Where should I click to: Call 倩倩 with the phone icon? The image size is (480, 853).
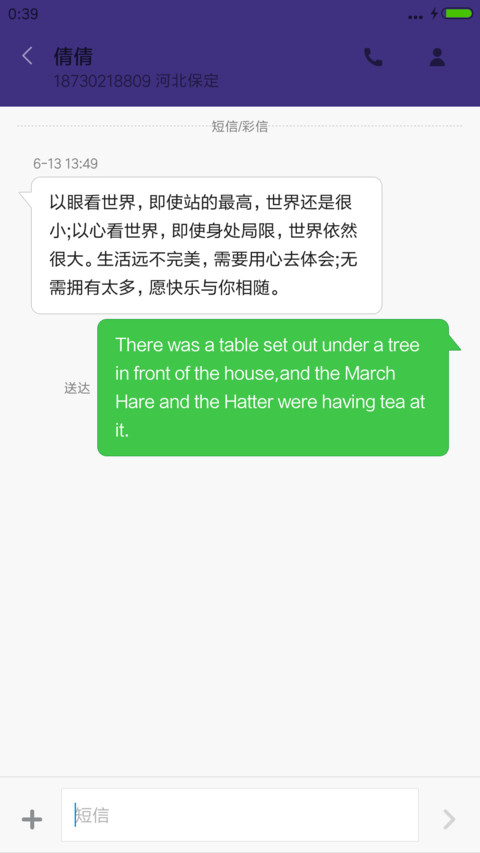[373, 57]
